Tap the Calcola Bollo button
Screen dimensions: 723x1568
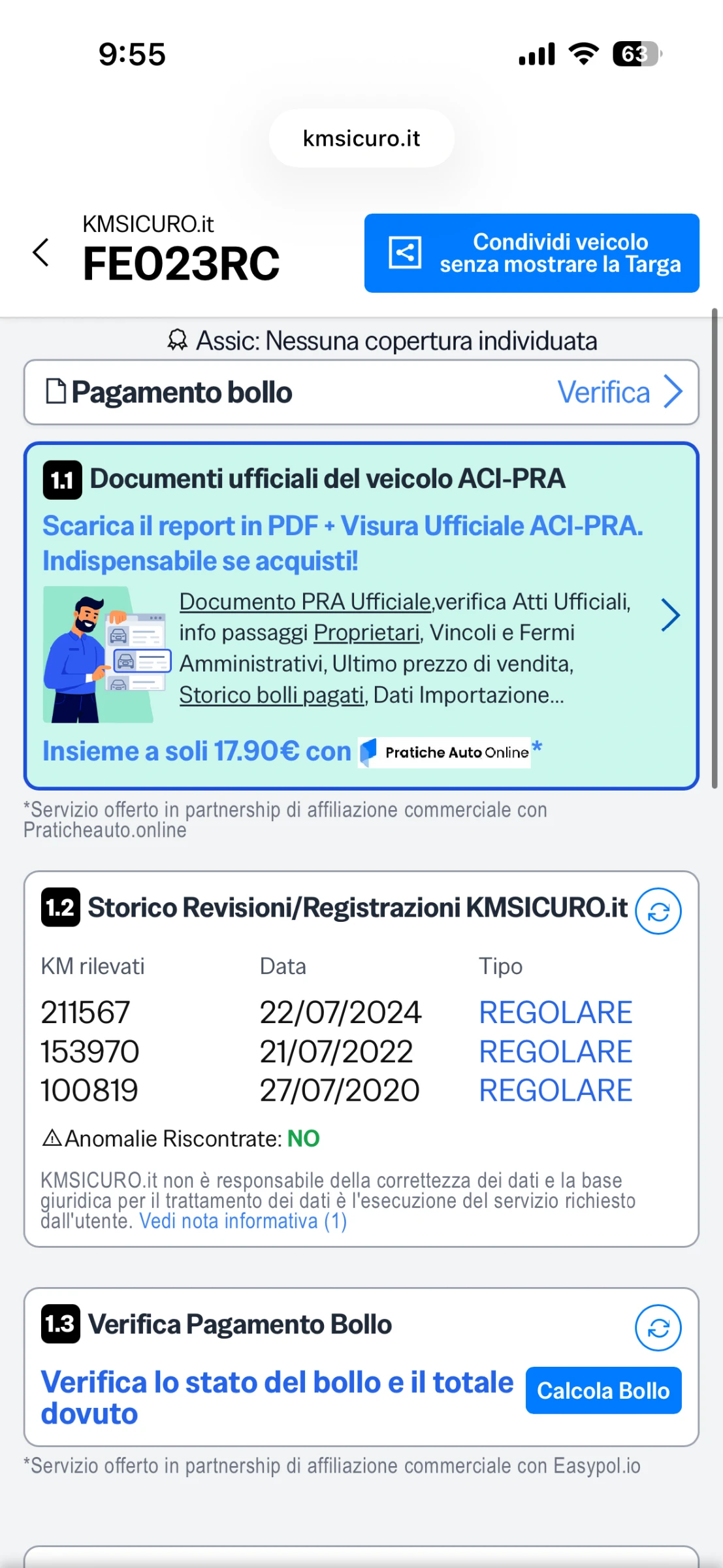pos(603,1390)
